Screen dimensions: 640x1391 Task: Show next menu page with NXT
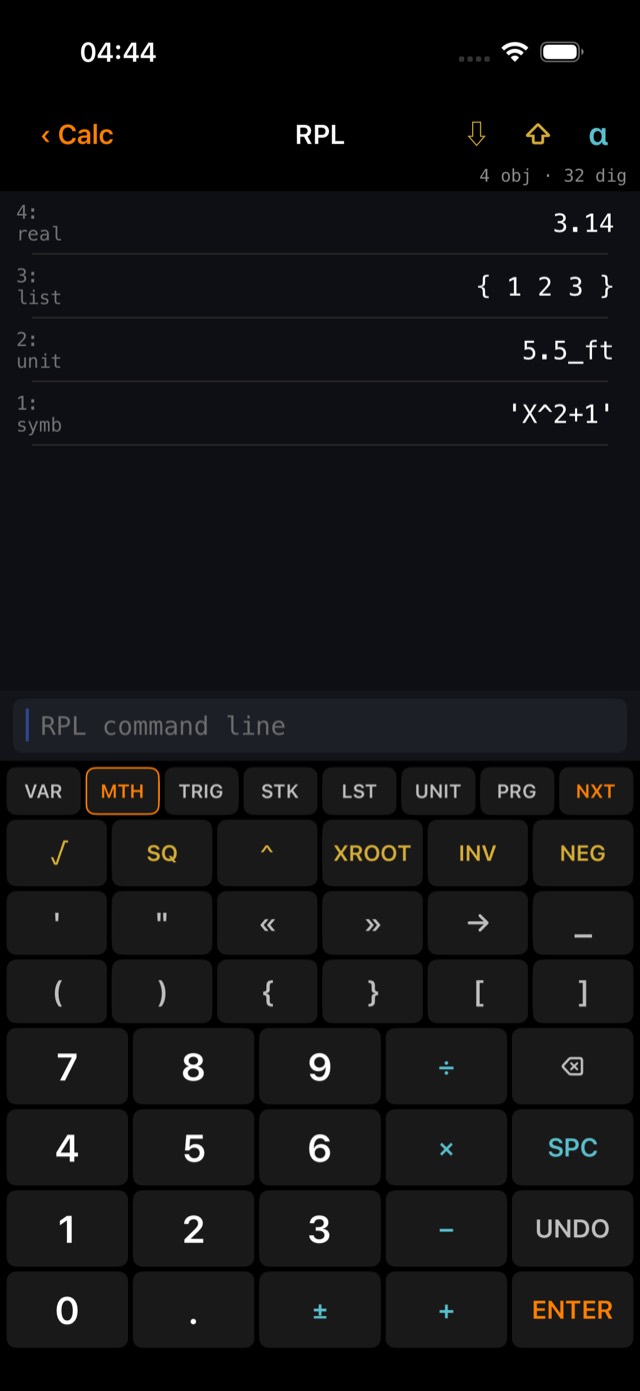coord(595,791)
